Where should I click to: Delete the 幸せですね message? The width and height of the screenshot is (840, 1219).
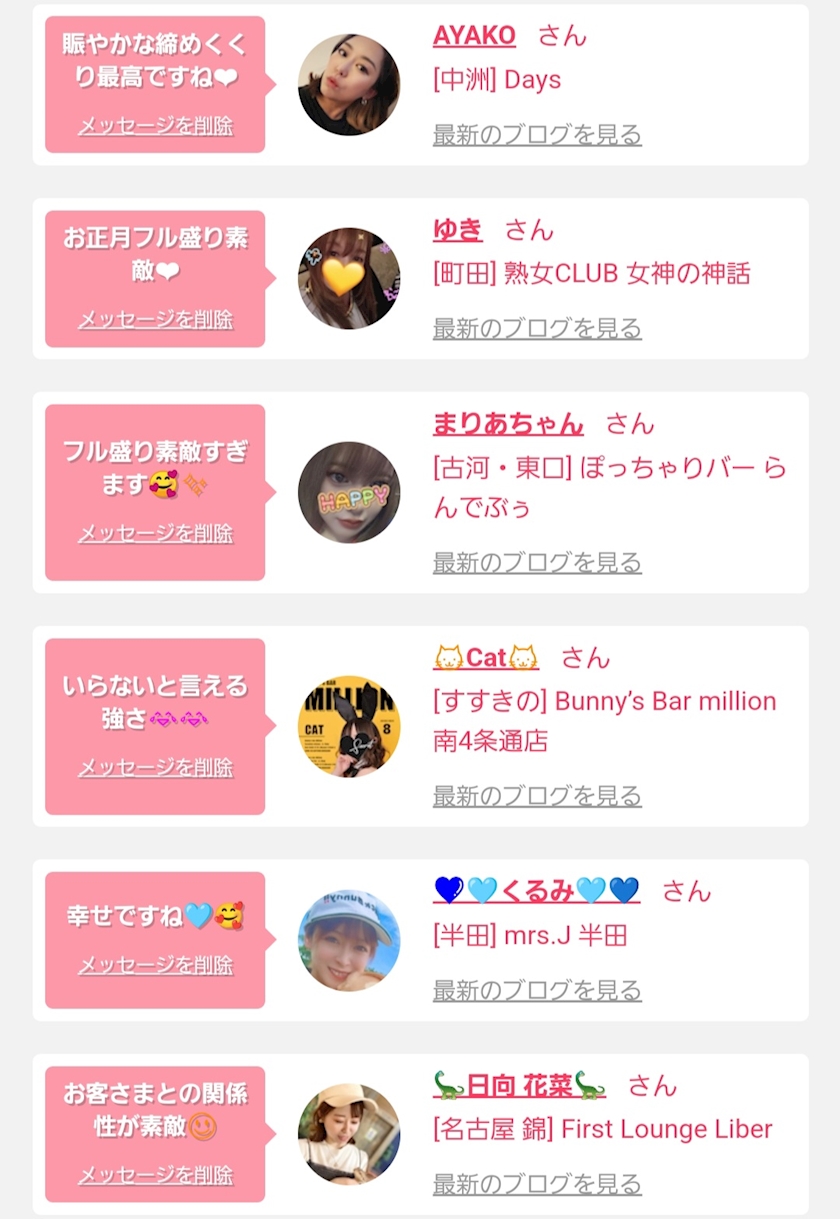(x=155, y=966)
